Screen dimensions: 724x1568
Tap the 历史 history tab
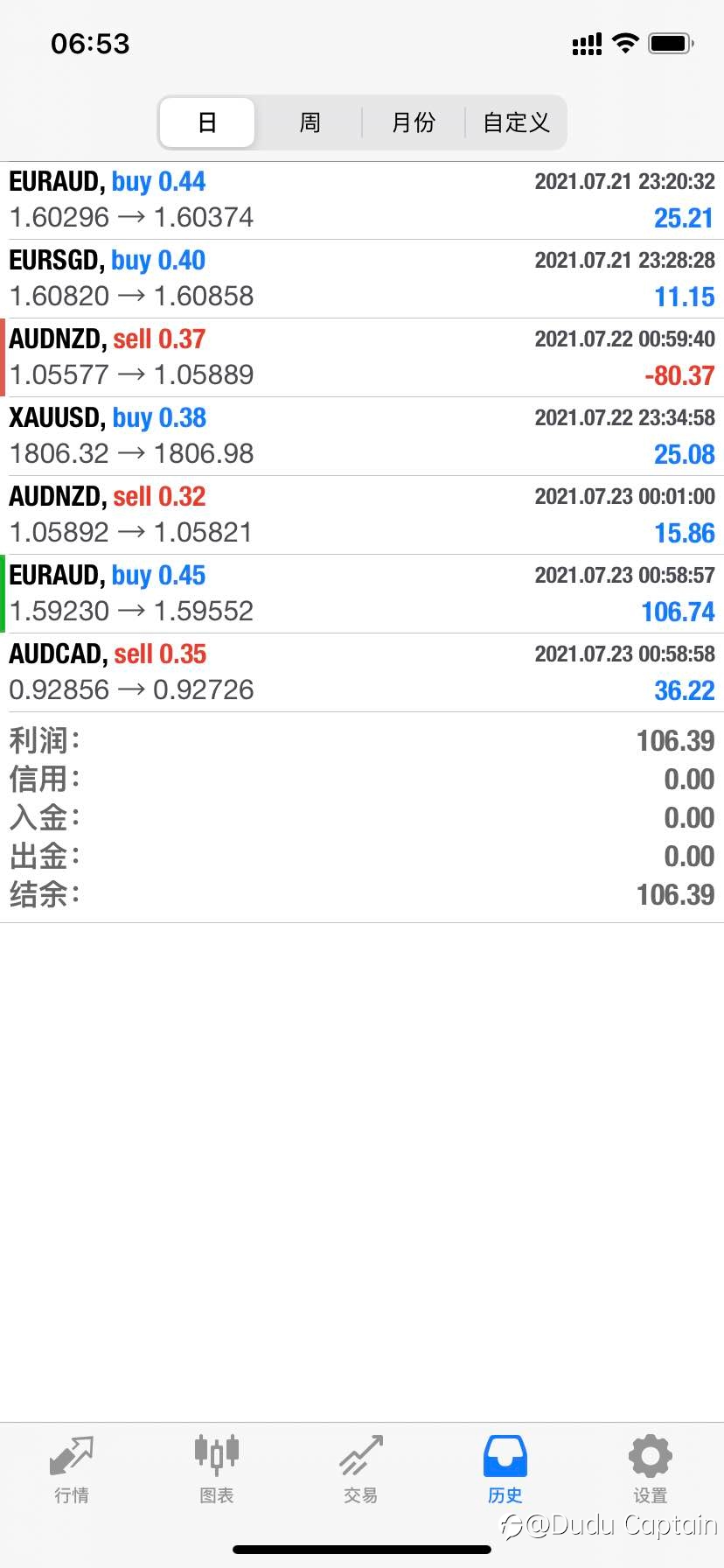(505, 1469)
